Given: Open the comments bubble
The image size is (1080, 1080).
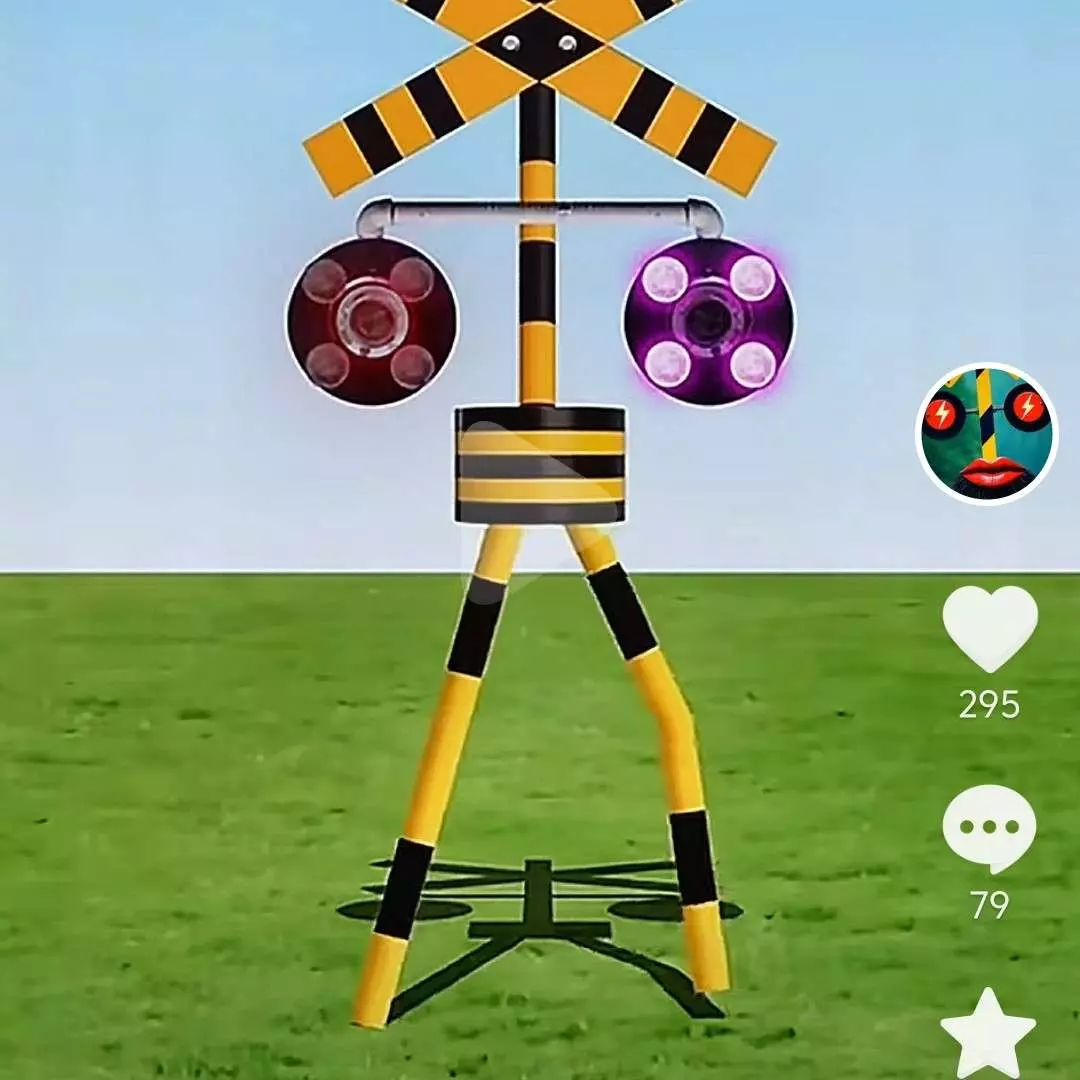Looking at the screenshot, I should (989, 829).
